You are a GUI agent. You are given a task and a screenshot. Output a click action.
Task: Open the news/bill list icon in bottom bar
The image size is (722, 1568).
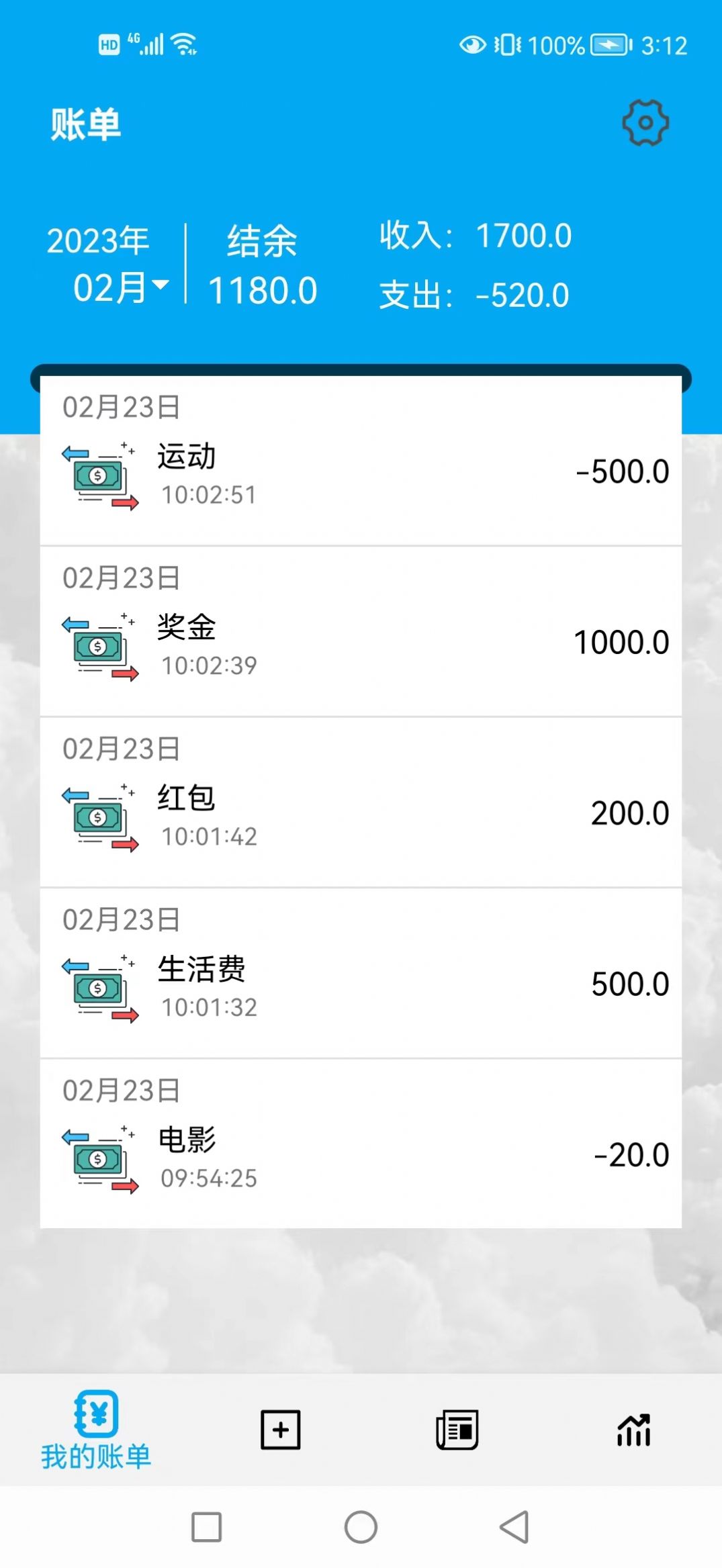click(457, 1430)
